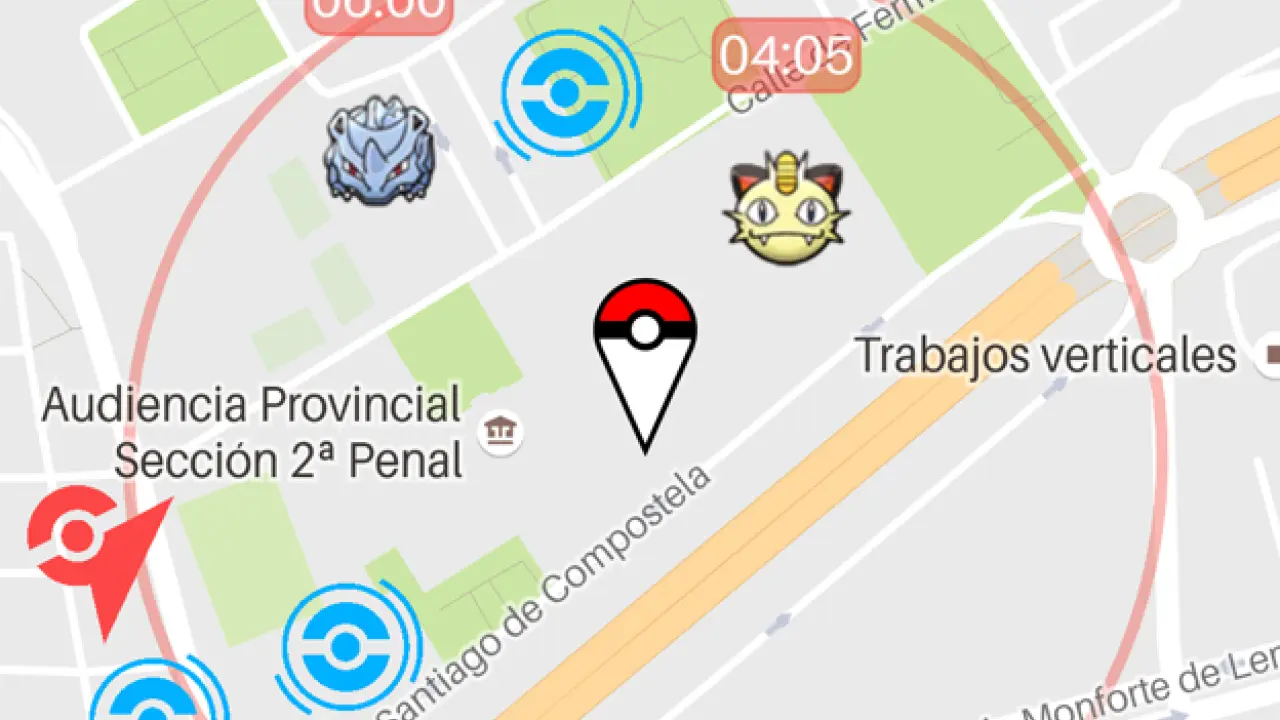Open the Pokéstop near Santiago de Compostela label

pyautogui.click(x=345, y=646)
